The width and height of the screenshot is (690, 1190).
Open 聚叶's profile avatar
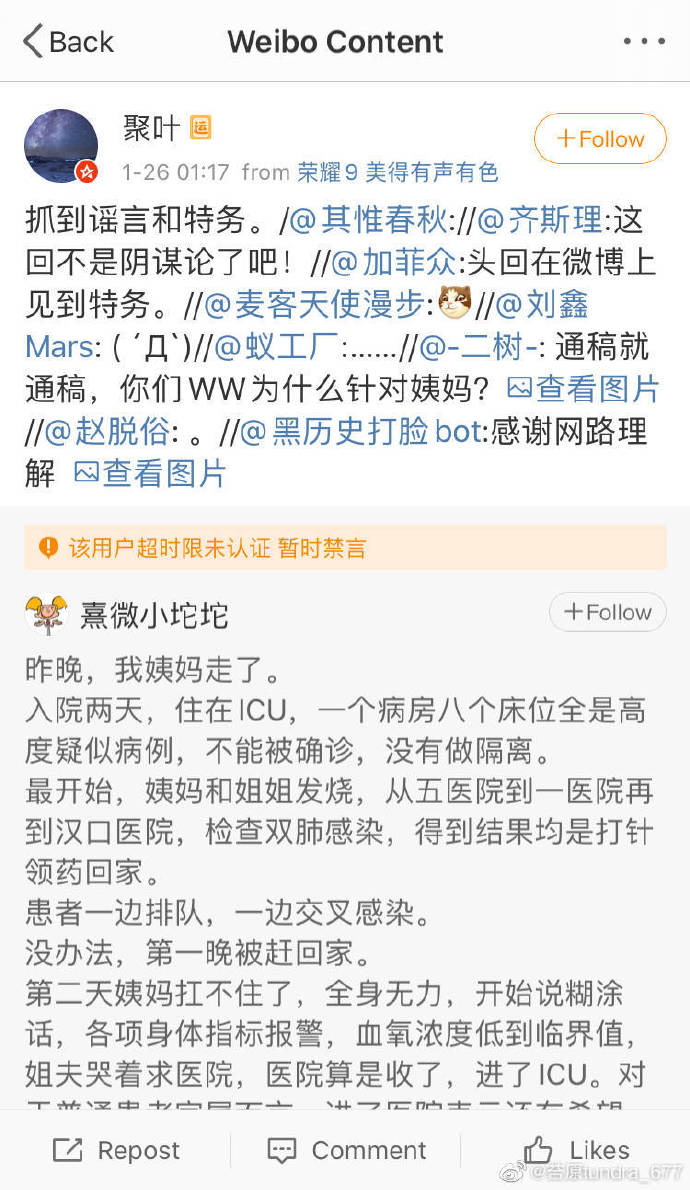pyautogui.click(x=61, y=146)
